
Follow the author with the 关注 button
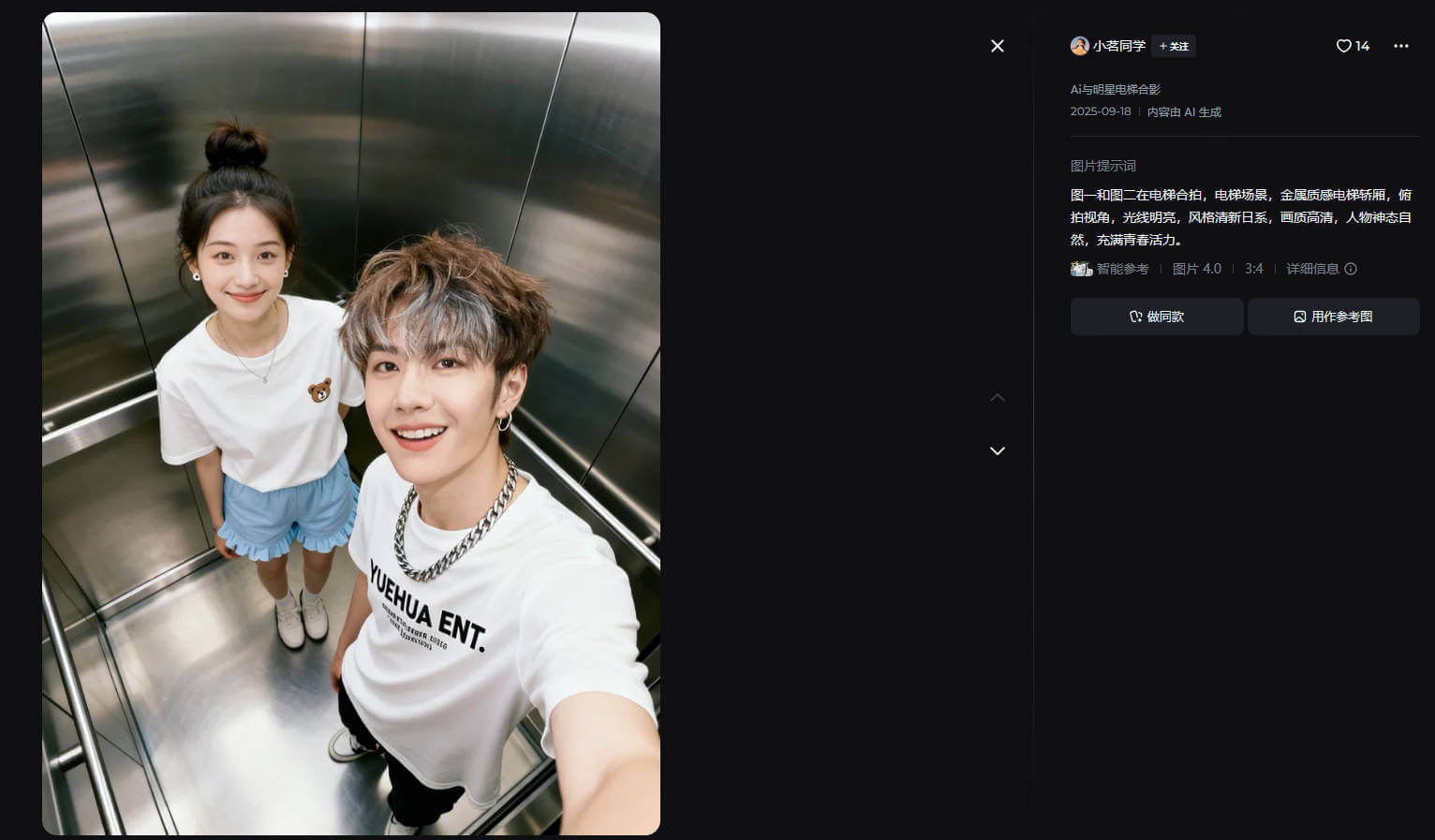1174,46
